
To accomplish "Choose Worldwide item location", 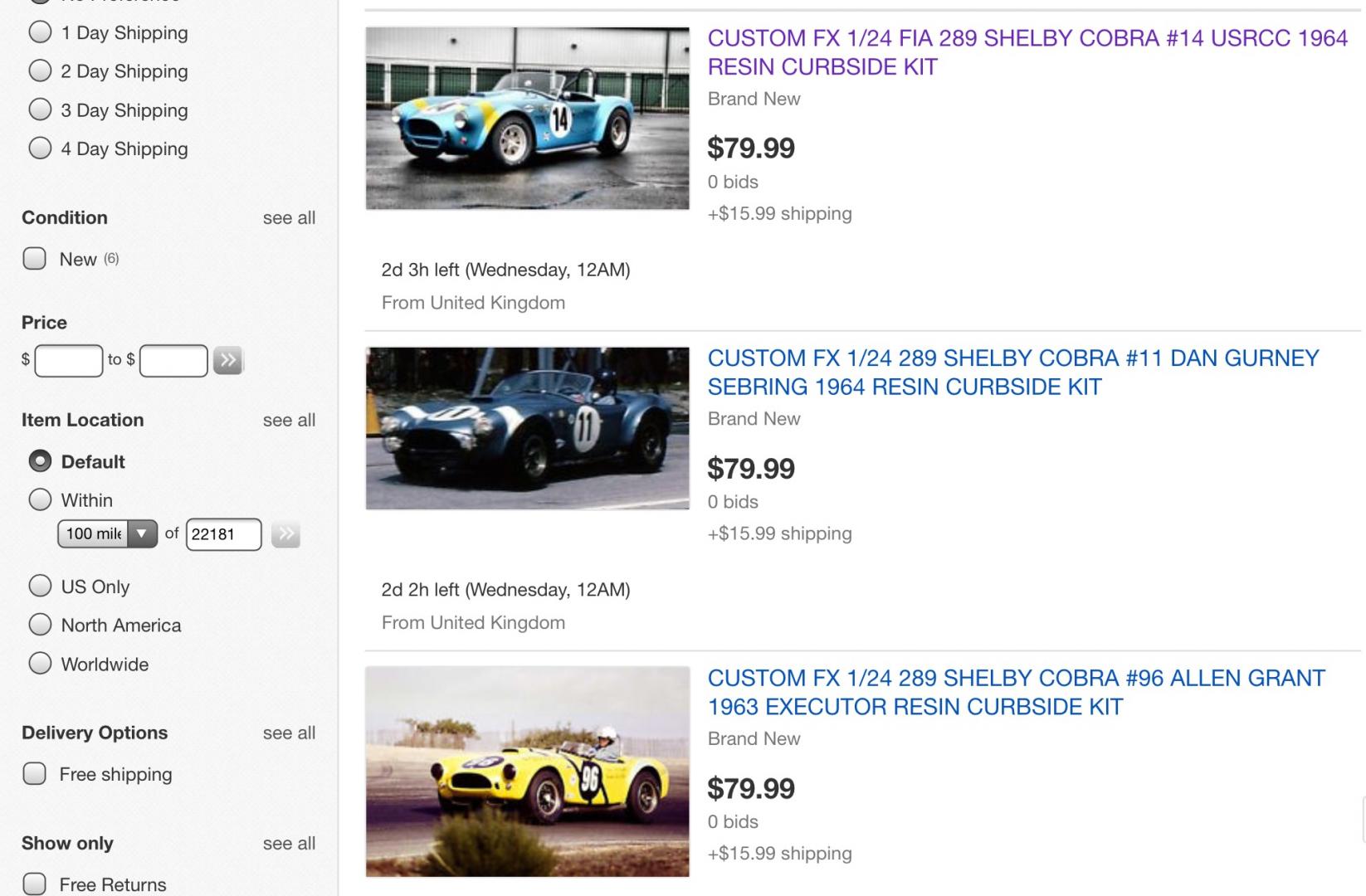I will pos(40,664).
